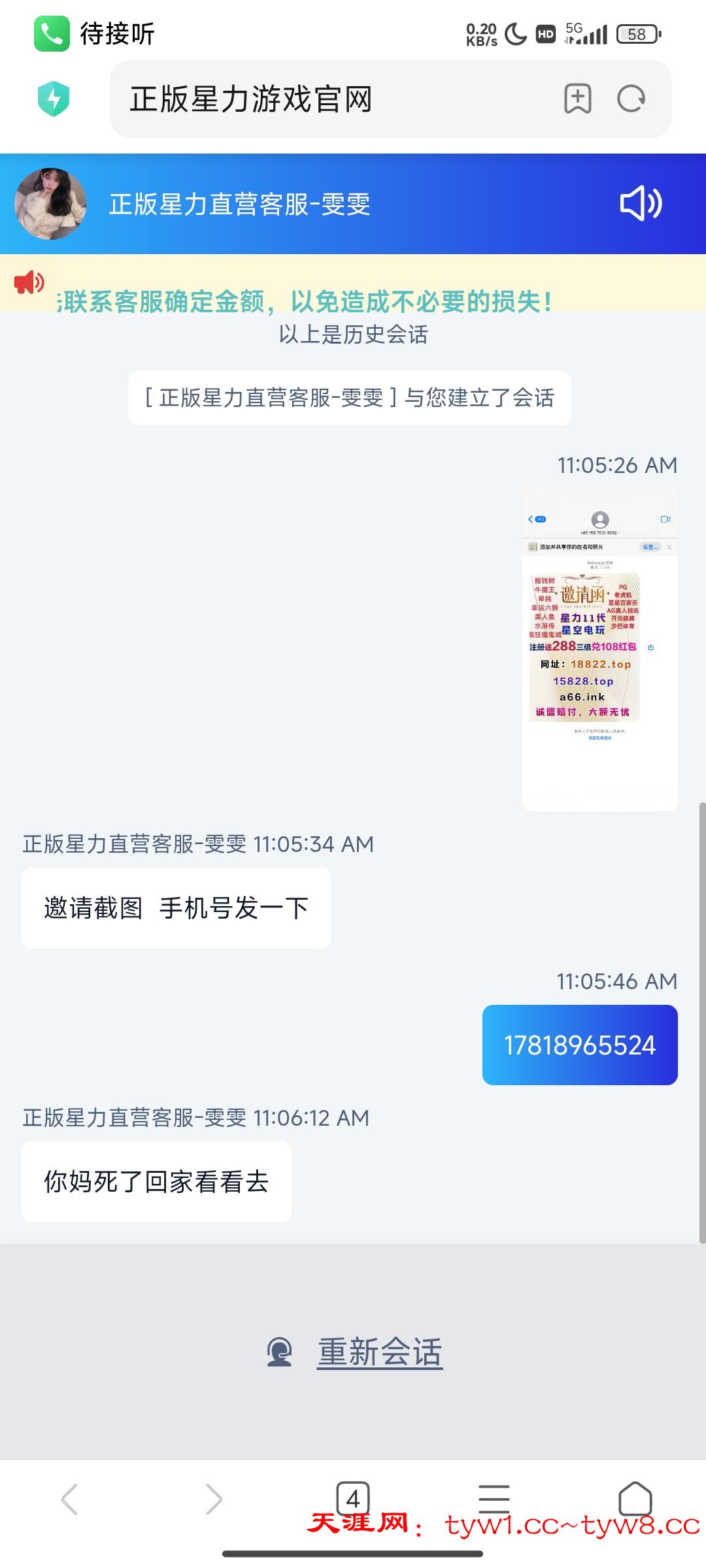Open the 待接听 call indicator

95,34
